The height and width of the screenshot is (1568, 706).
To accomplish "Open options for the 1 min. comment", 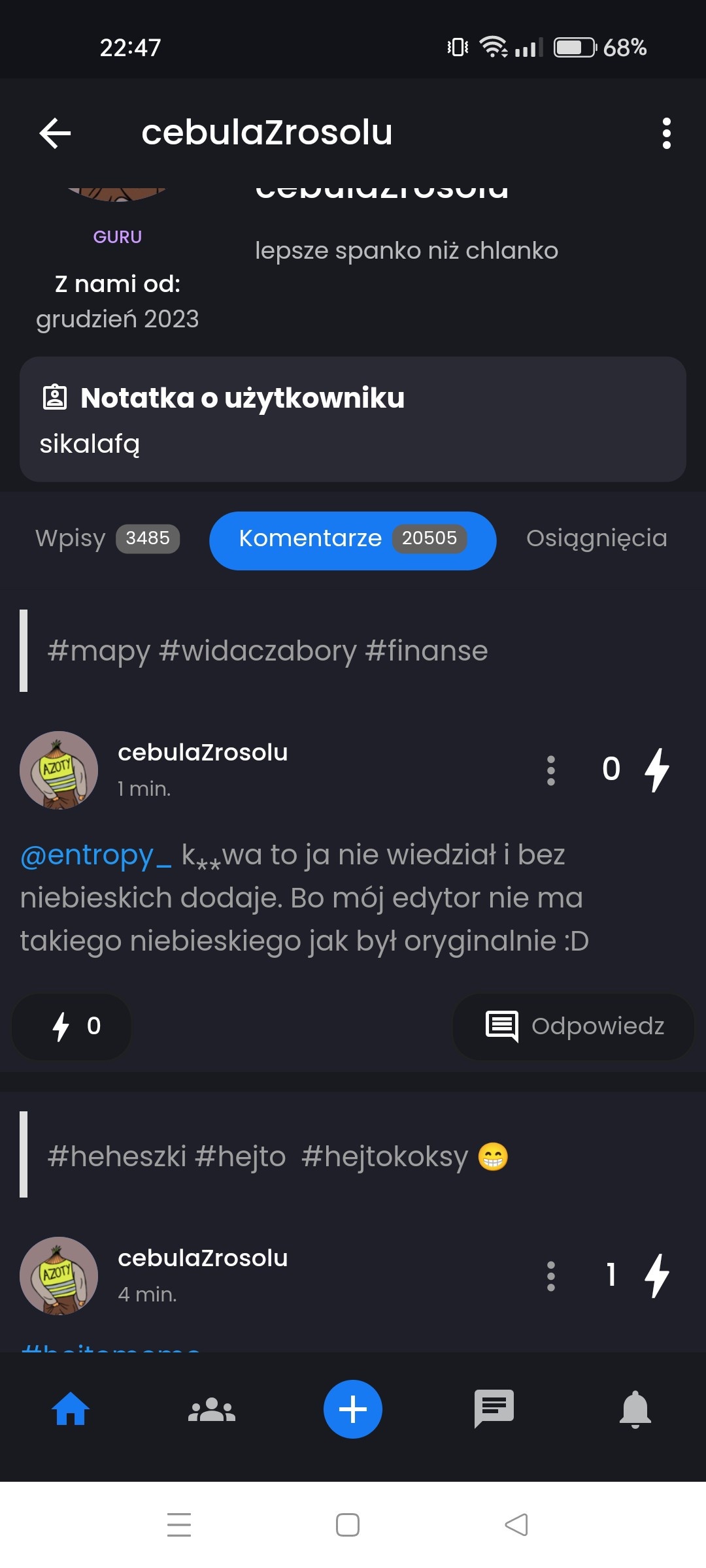I will click(551, 770).
